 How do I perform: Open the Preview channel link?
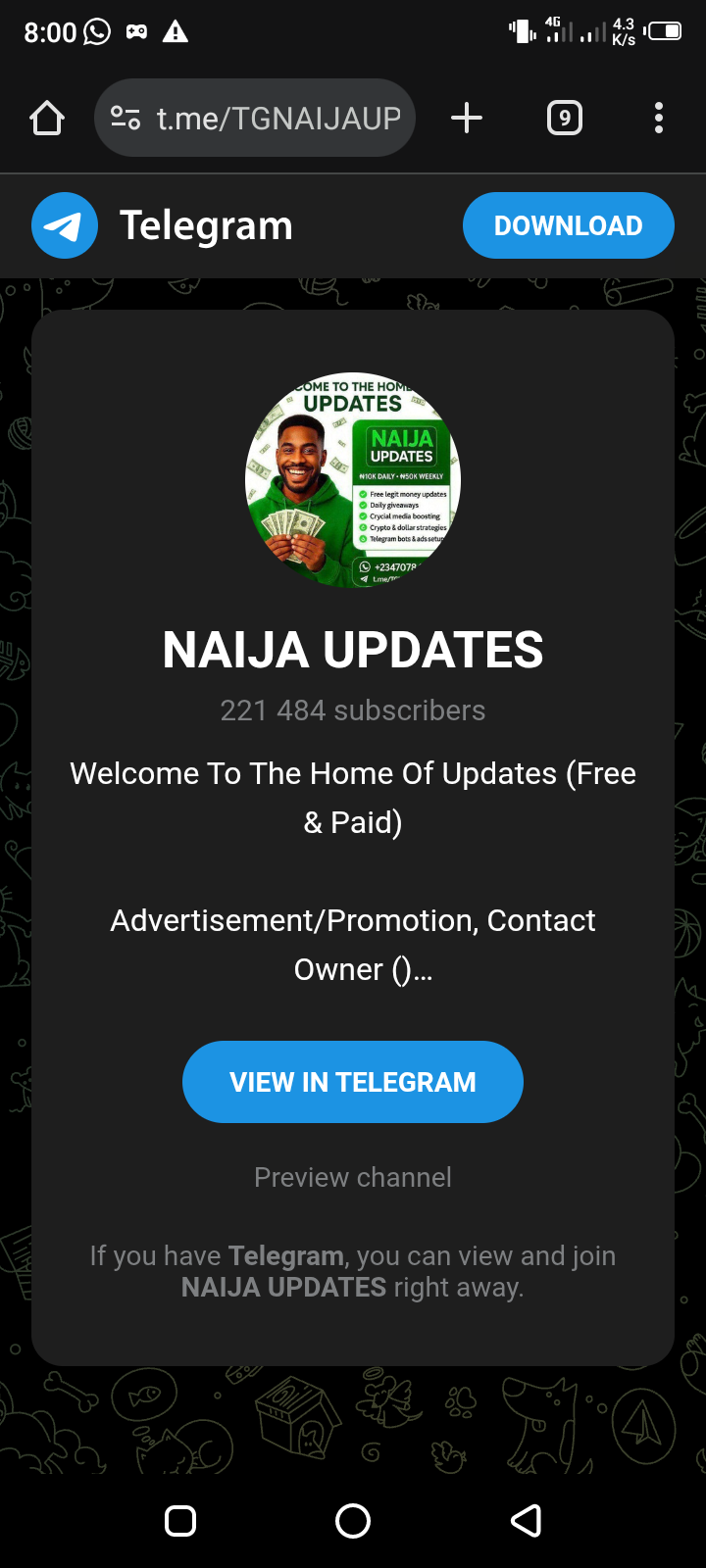[x=352, y=1177]
